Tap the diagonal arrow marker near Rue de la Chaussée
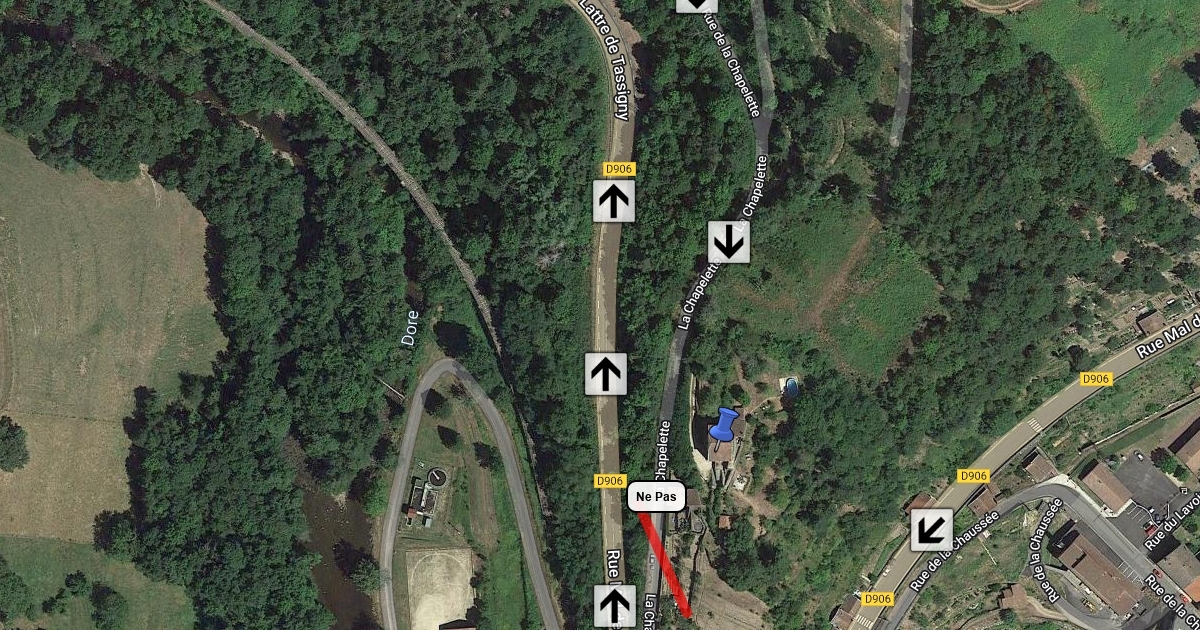Viewport: 1200px width, 630px height. click(931, 530)
